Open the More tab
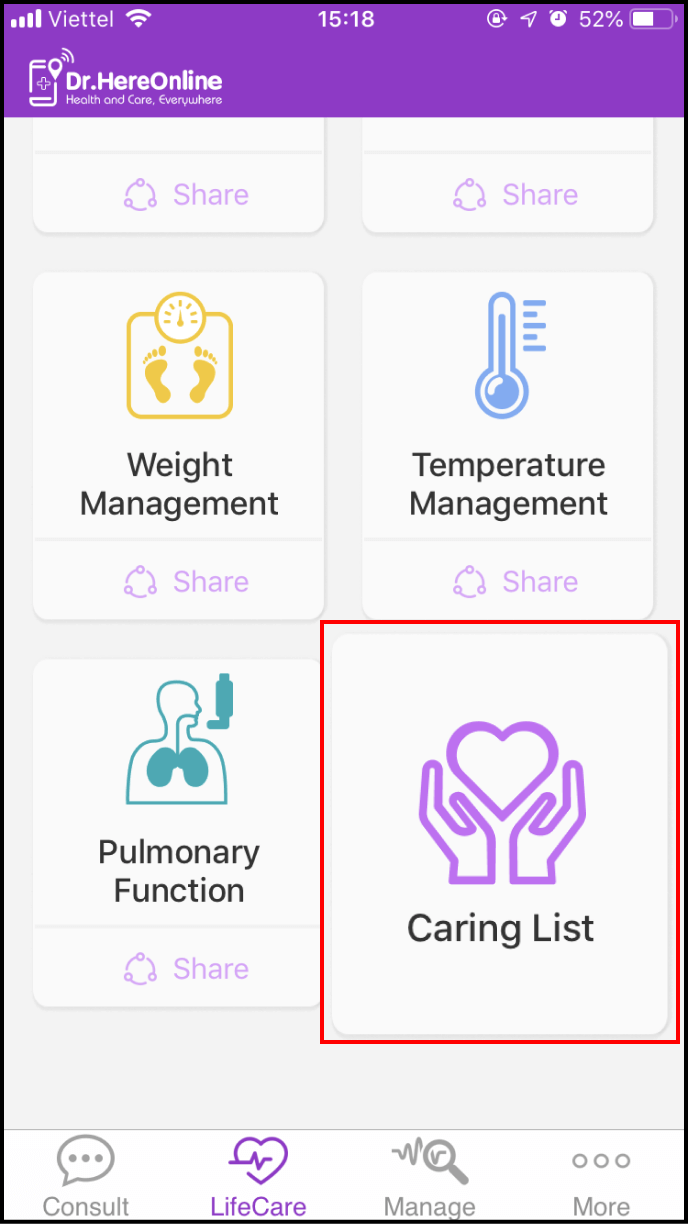The image size is (688, 1224). [601, 1177]
